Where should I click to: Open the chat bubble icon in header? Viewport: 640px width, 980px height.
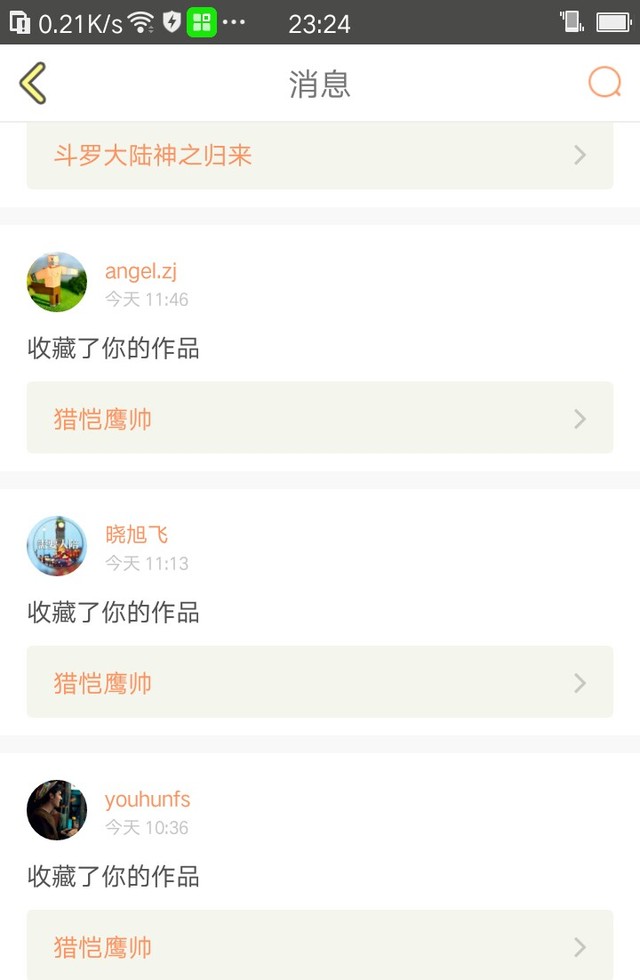pos(604,82)
